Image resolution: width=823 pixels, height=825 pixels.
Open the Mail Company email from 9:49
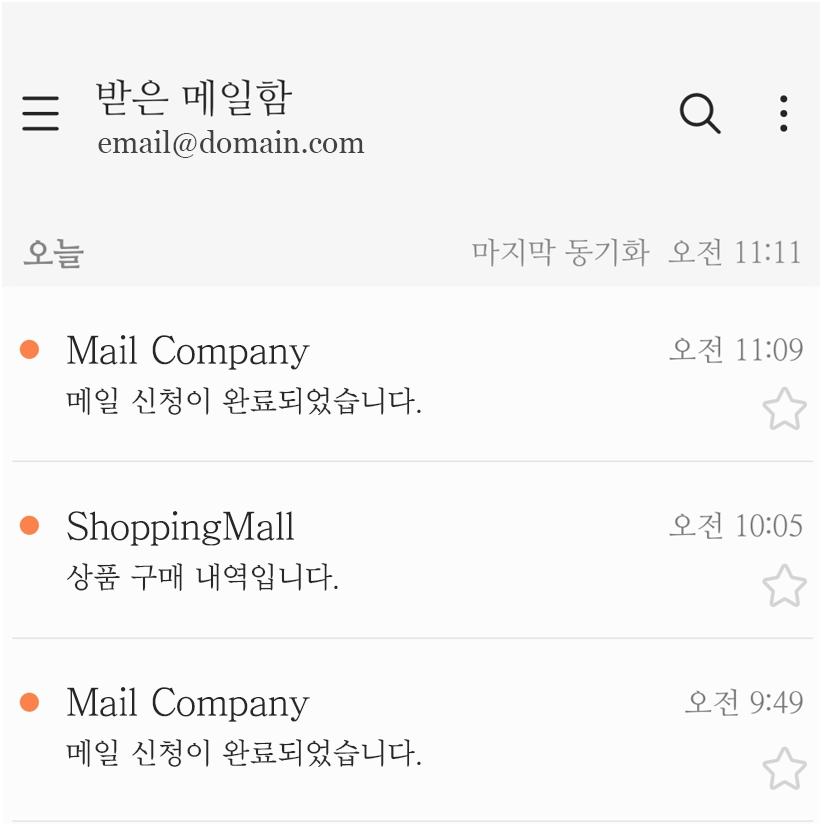click(300, 727)
